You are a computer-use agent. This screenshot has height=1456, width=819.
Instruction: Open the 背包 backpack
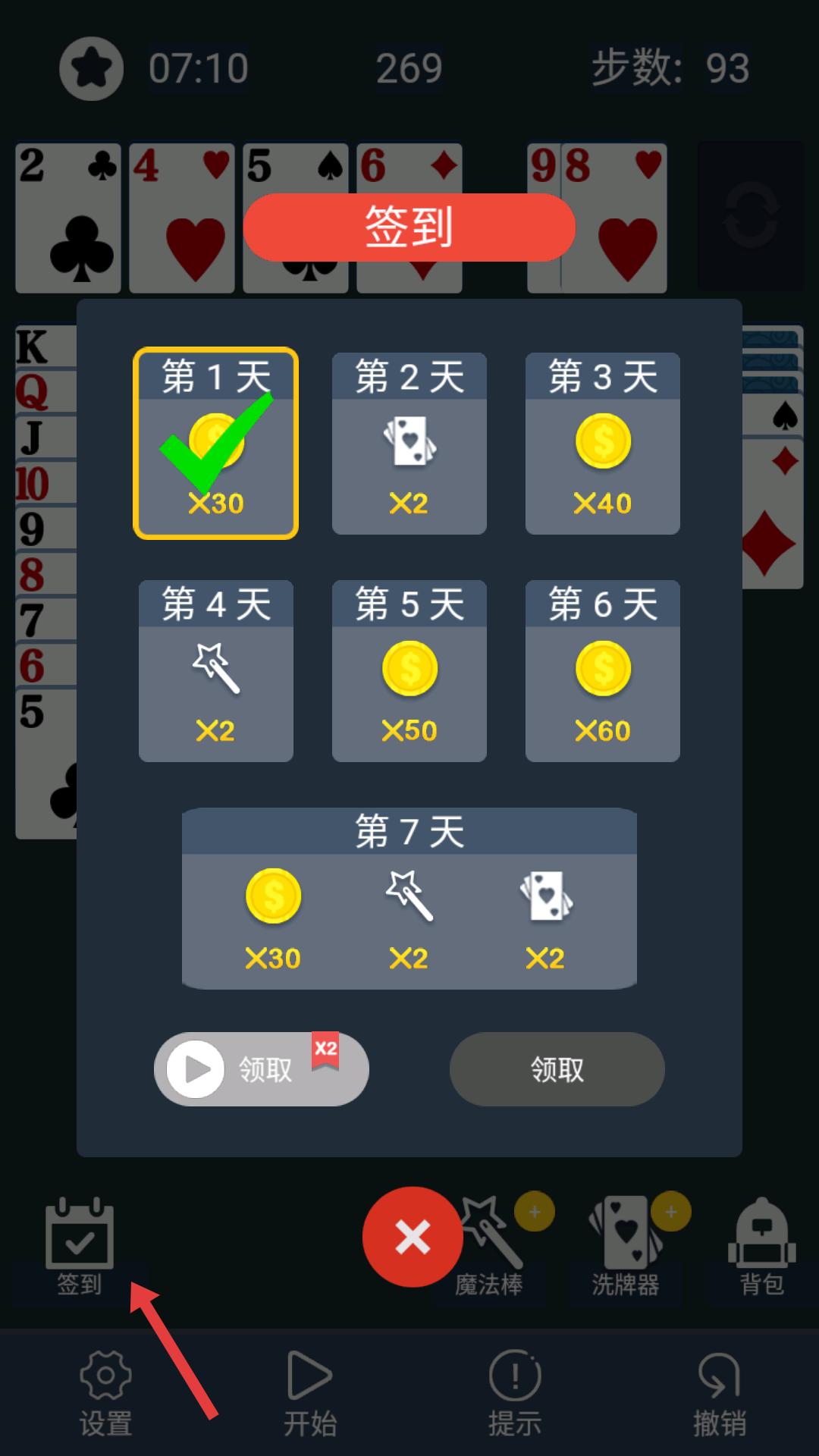[x=762, y=1247]
